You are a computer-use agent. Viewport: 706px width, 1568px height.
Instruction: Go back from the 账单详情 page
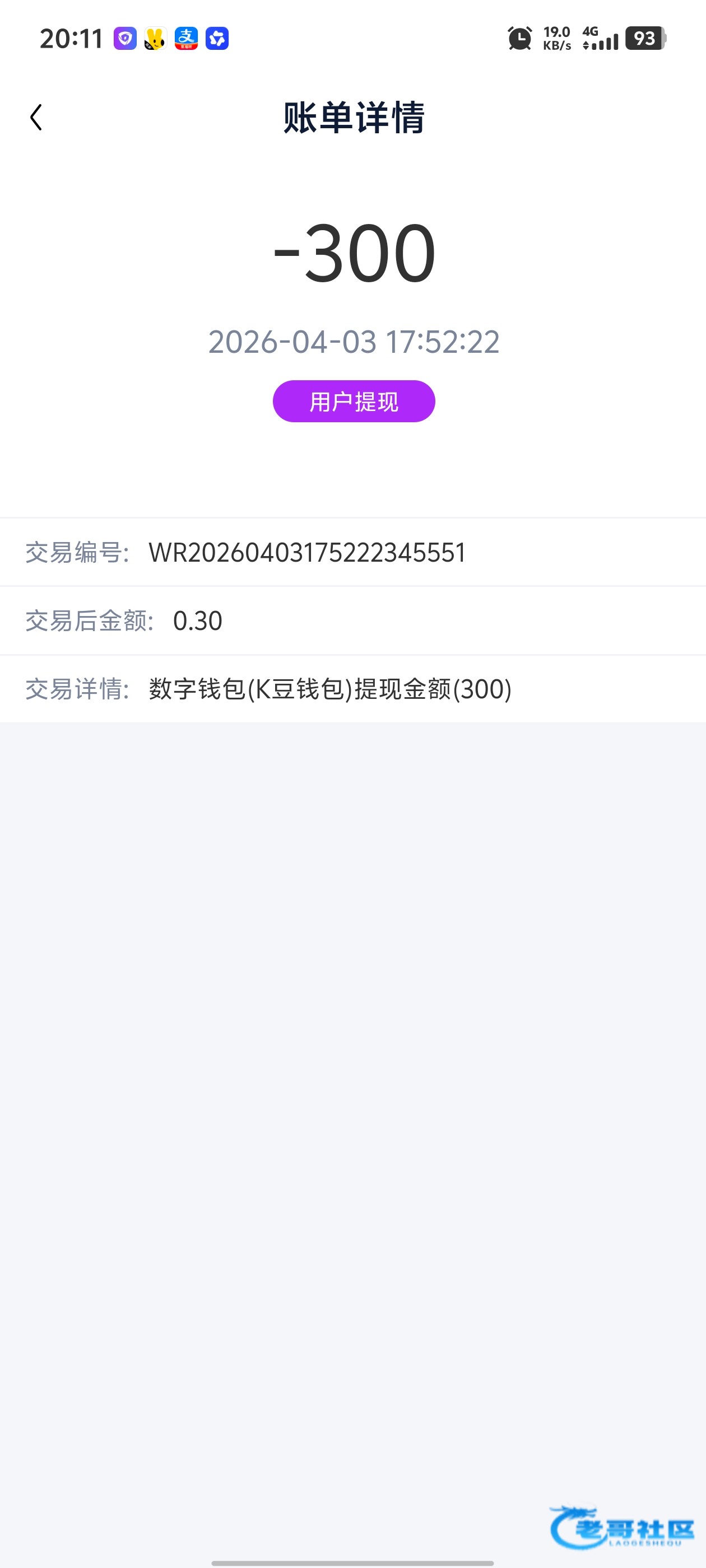[x=36, y=118]
